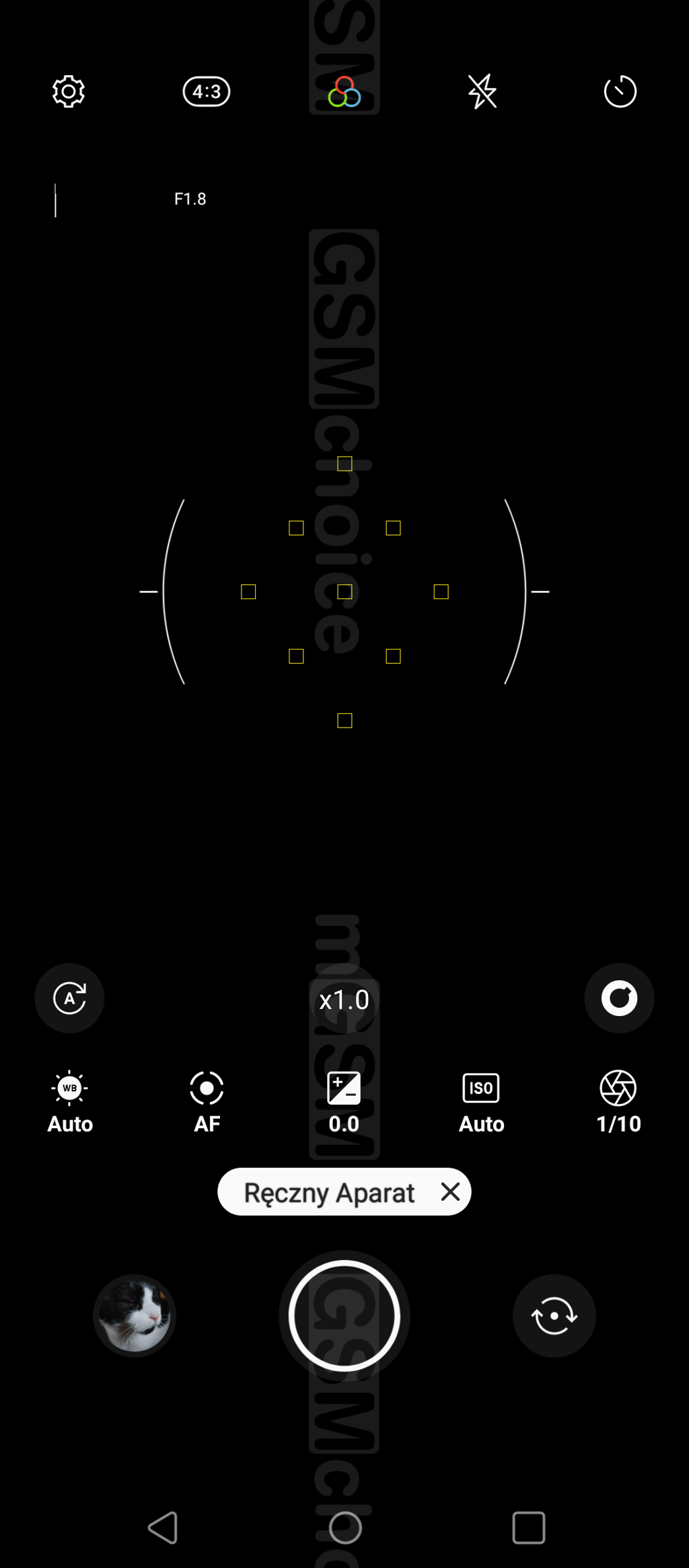Image resolution: width=689 pixels, height=1568 pixels.
Task: Adjust shutter speed 1/10
Action: point(618,1103)
